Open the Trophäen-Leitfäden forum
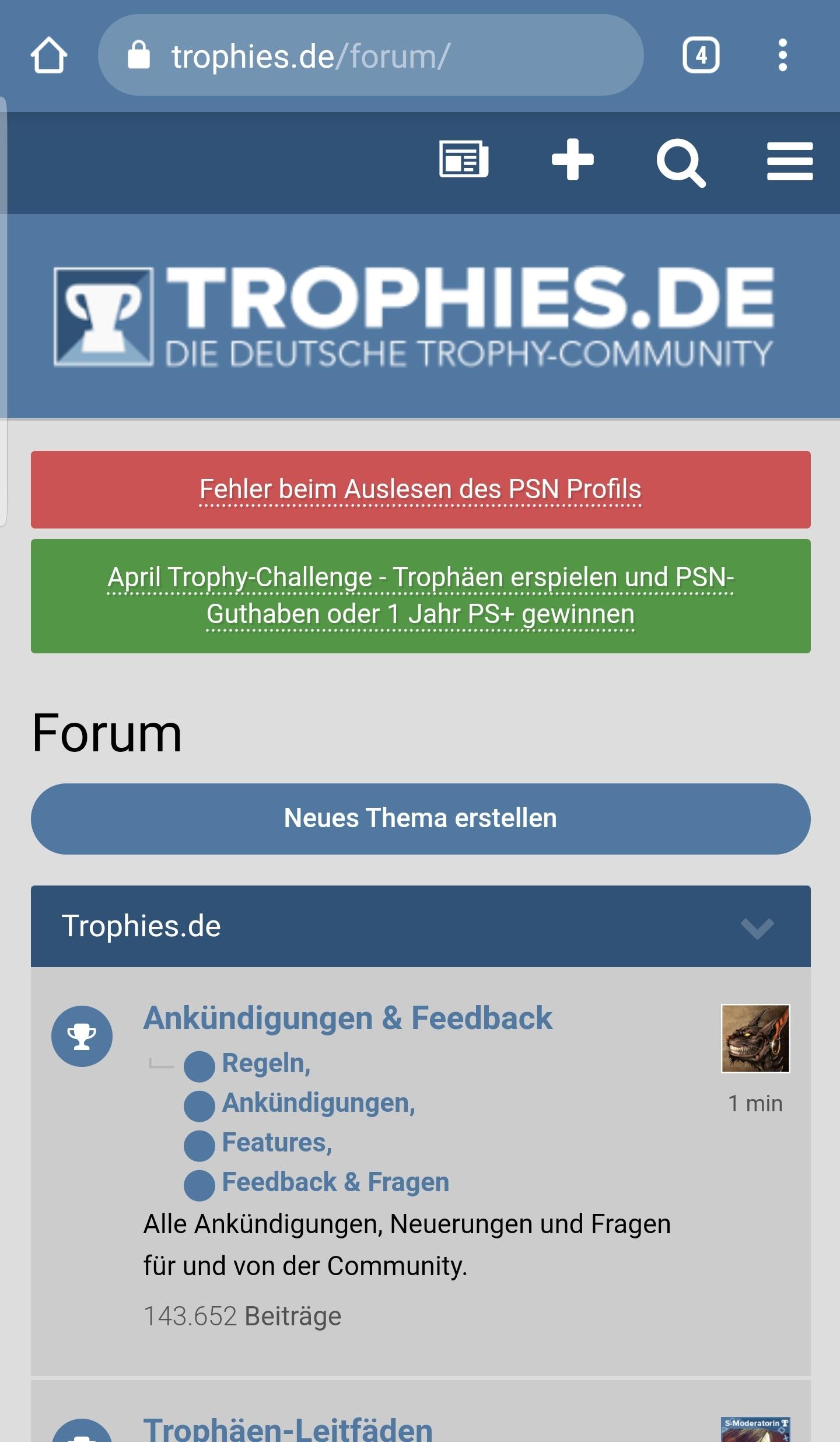Screen dimensions: 840x1442 pos(288,1428)
